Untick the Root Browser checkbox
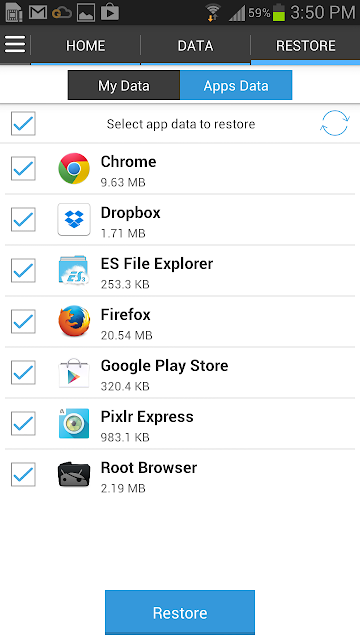The height and width of the screenshot is (640, 360). (x=23, y=474)
